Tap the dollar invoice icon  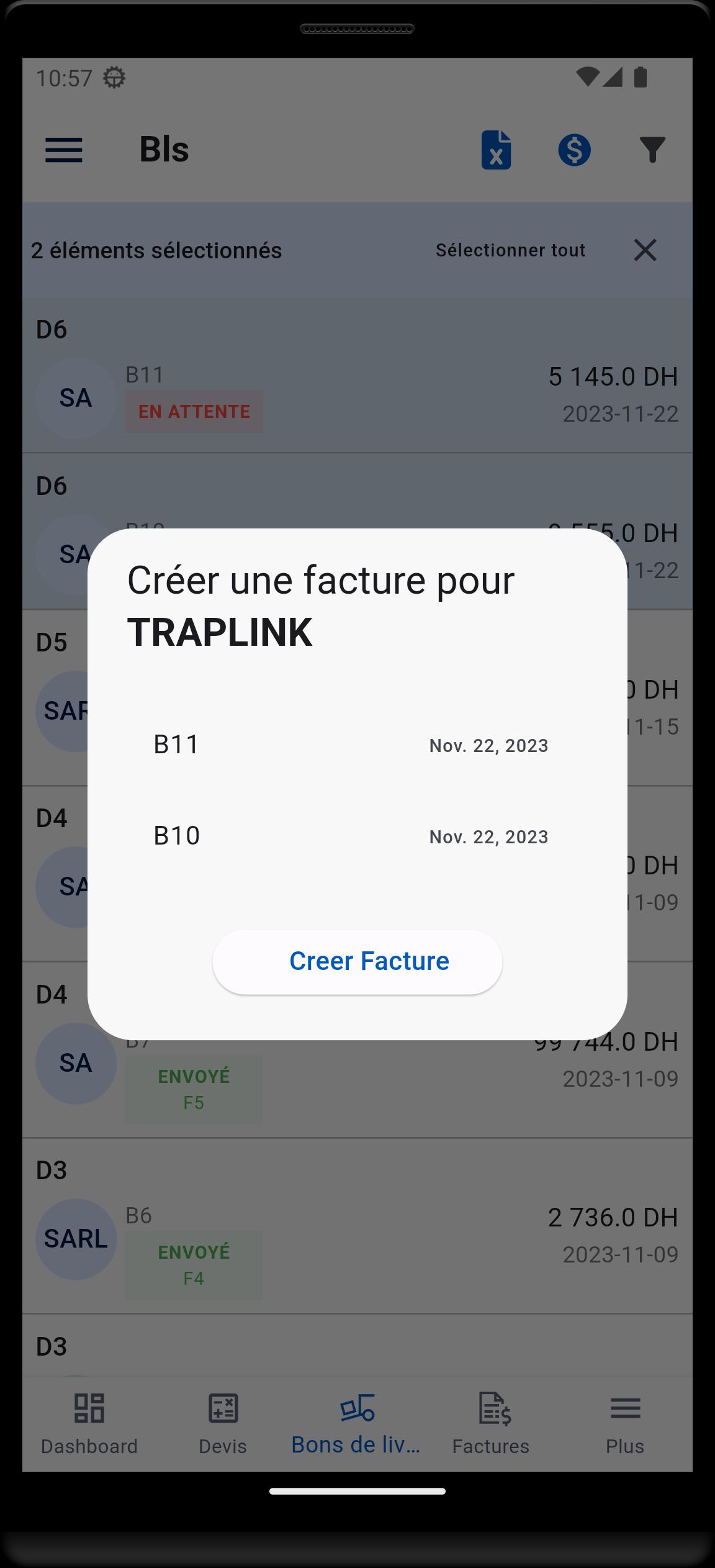click(x=574, y=150)
